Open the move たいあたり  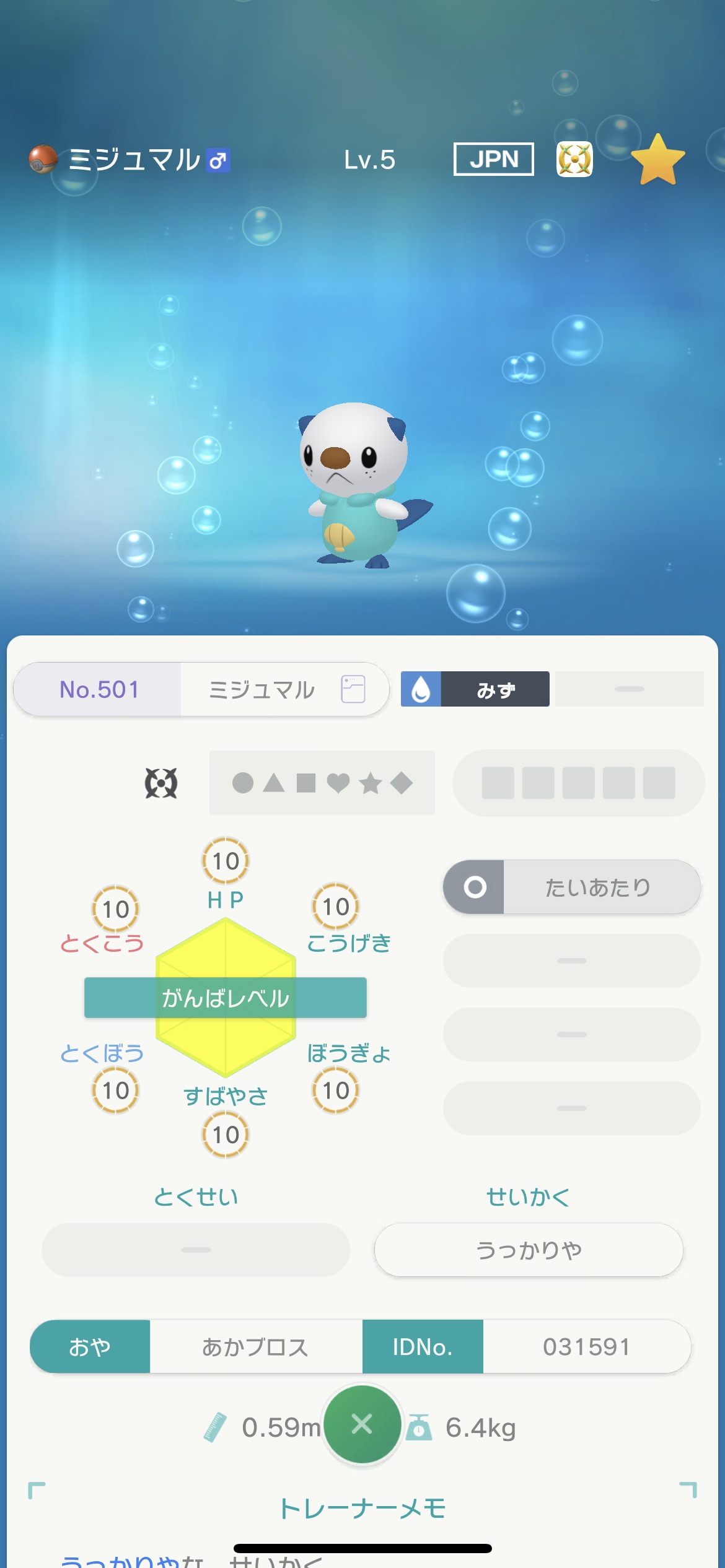[x=571, y=887]
